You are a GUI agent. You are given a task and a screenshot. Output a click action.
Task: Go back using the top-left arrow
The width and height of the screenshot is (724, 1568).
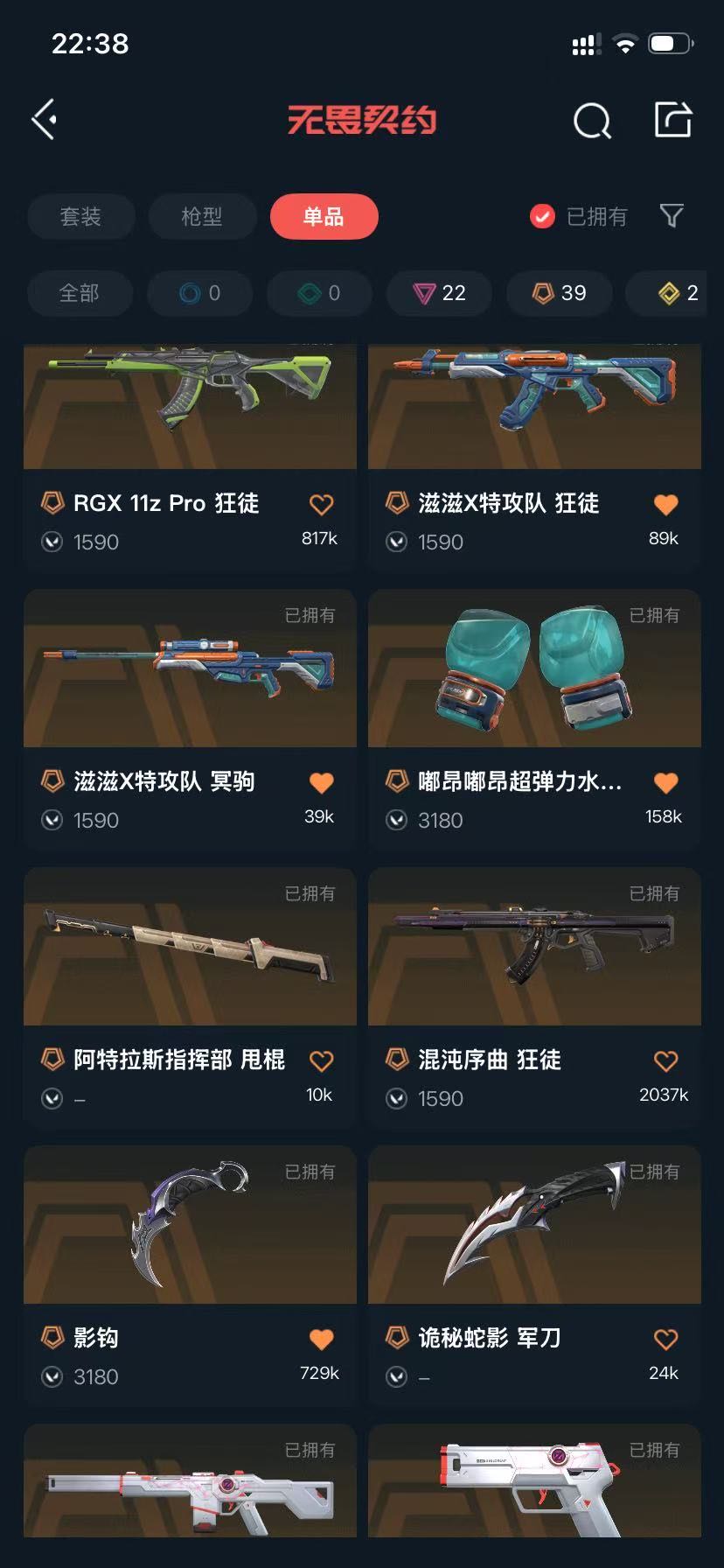coord(45,120)
